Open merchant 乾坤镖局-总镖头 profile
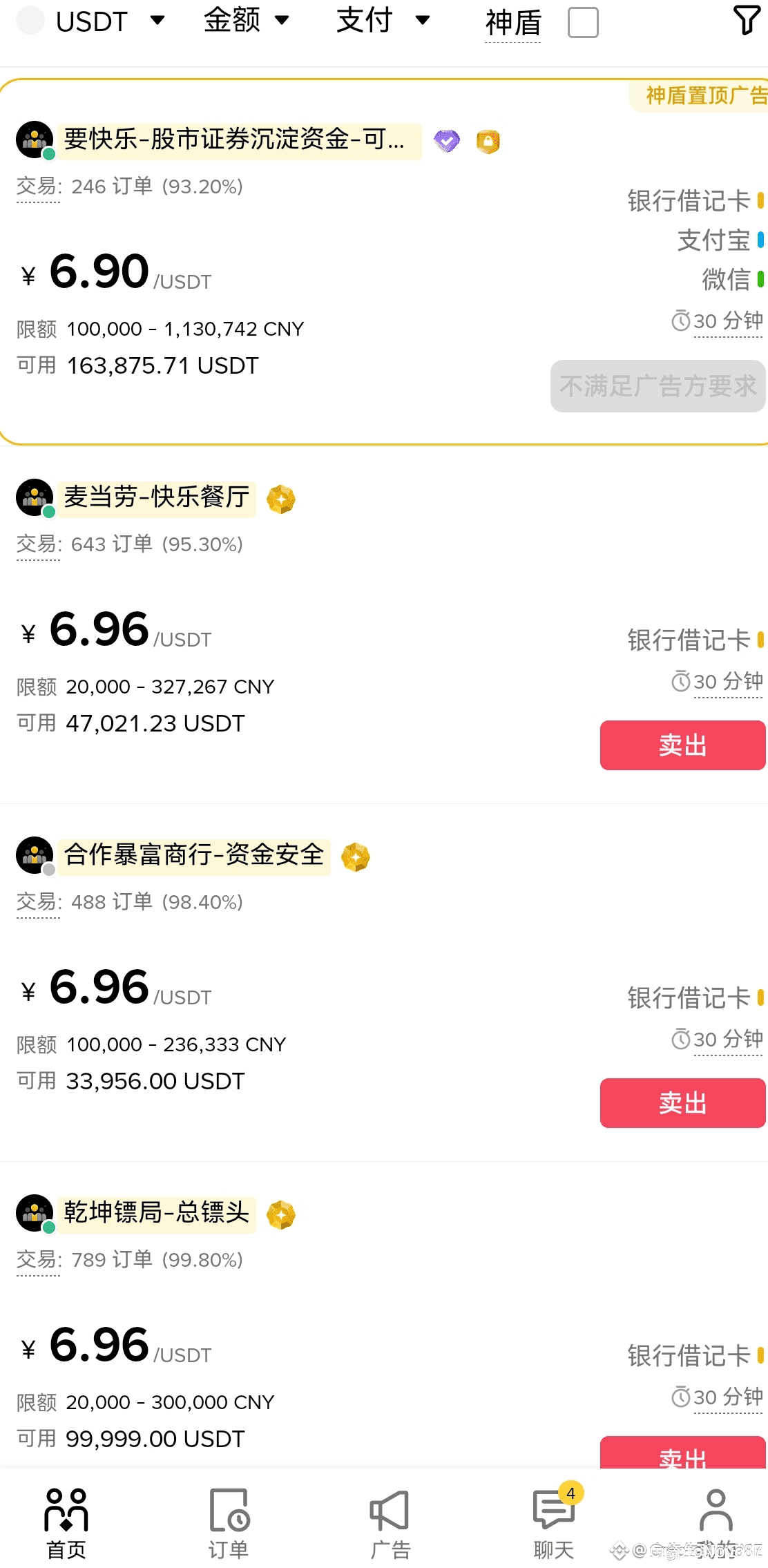The image size is (768, 1568). click(x=156, y=1214)
